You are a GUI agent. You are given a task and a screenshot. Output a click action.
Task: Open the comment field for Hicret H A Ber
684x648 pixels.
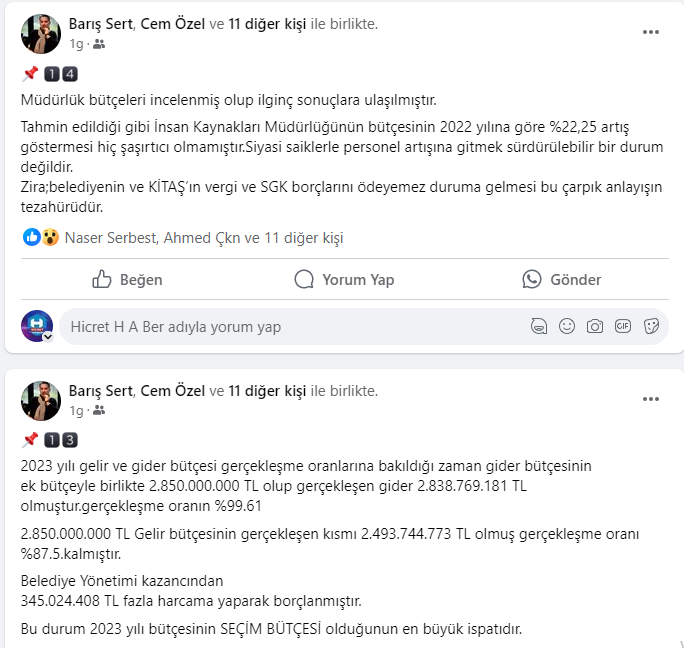290,326
